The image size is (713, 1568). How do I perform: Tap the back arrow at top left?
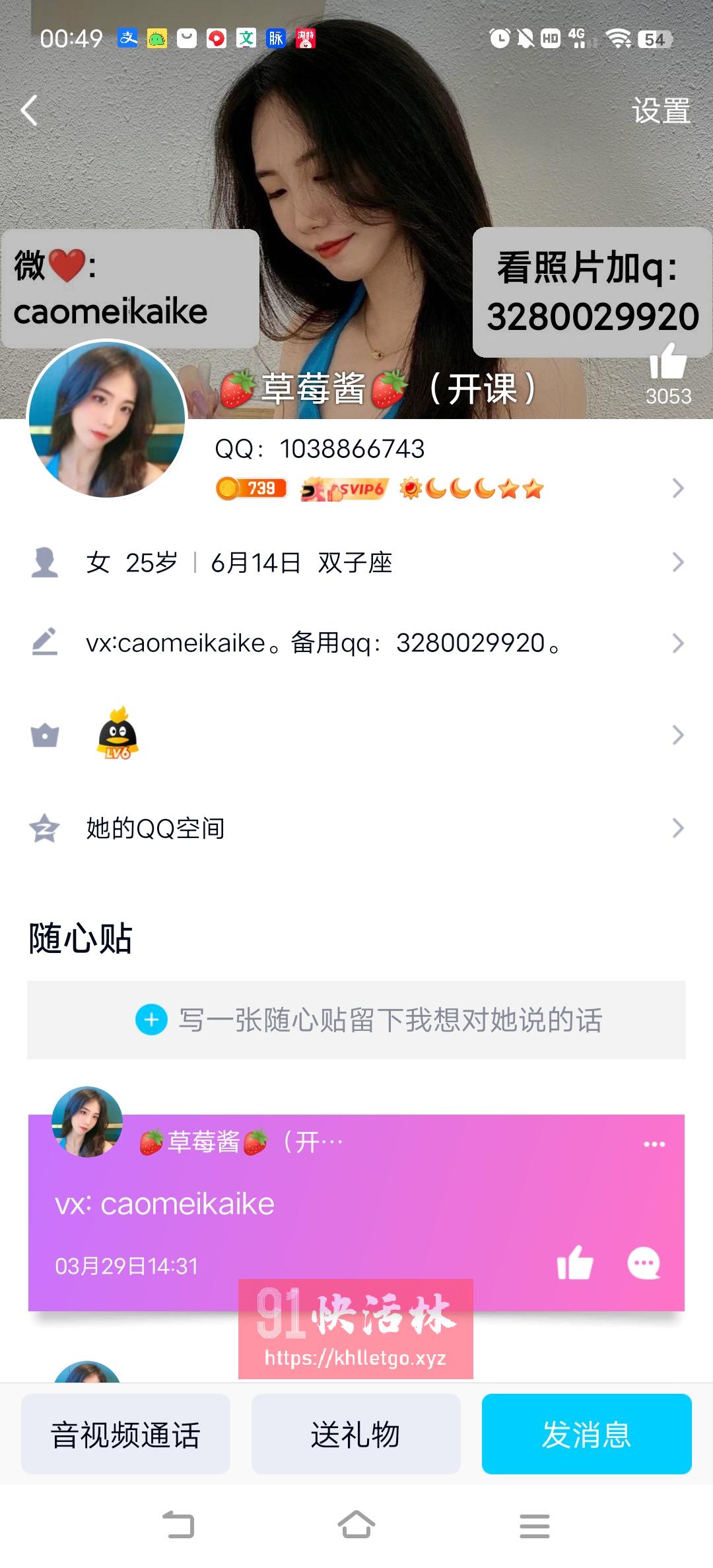click(29, 110)
